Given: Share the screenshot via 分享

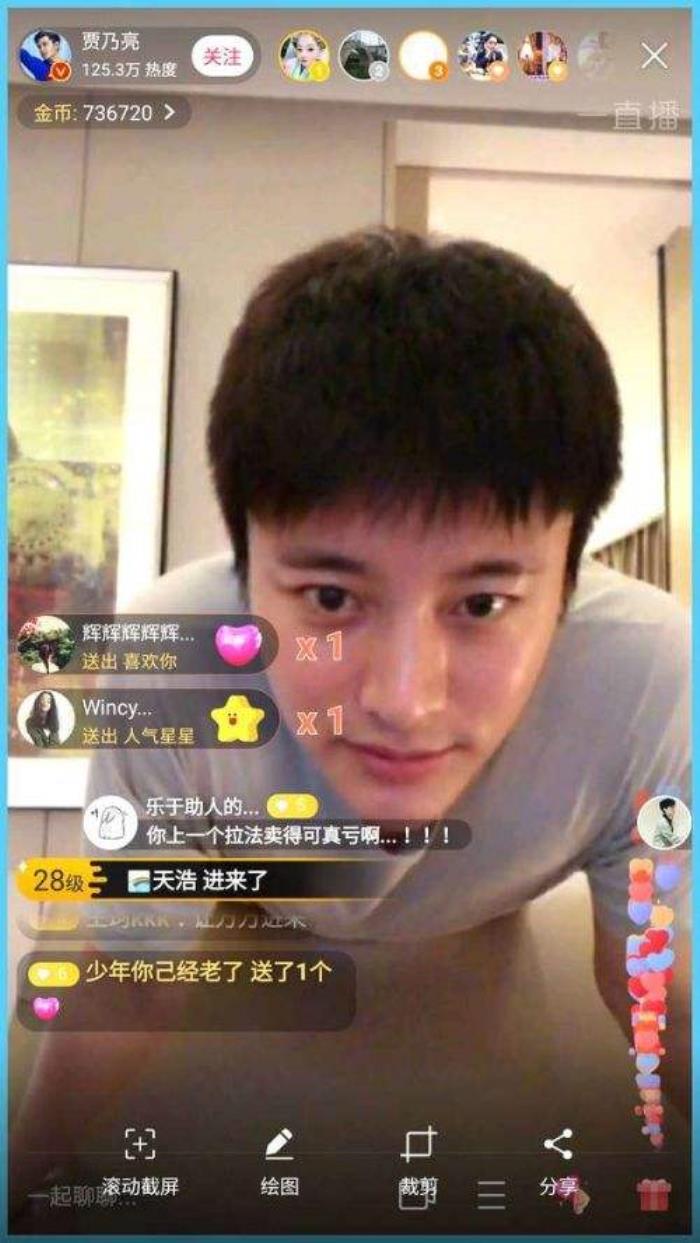Looking at the screenshot, I should [x=558, y=1160].
